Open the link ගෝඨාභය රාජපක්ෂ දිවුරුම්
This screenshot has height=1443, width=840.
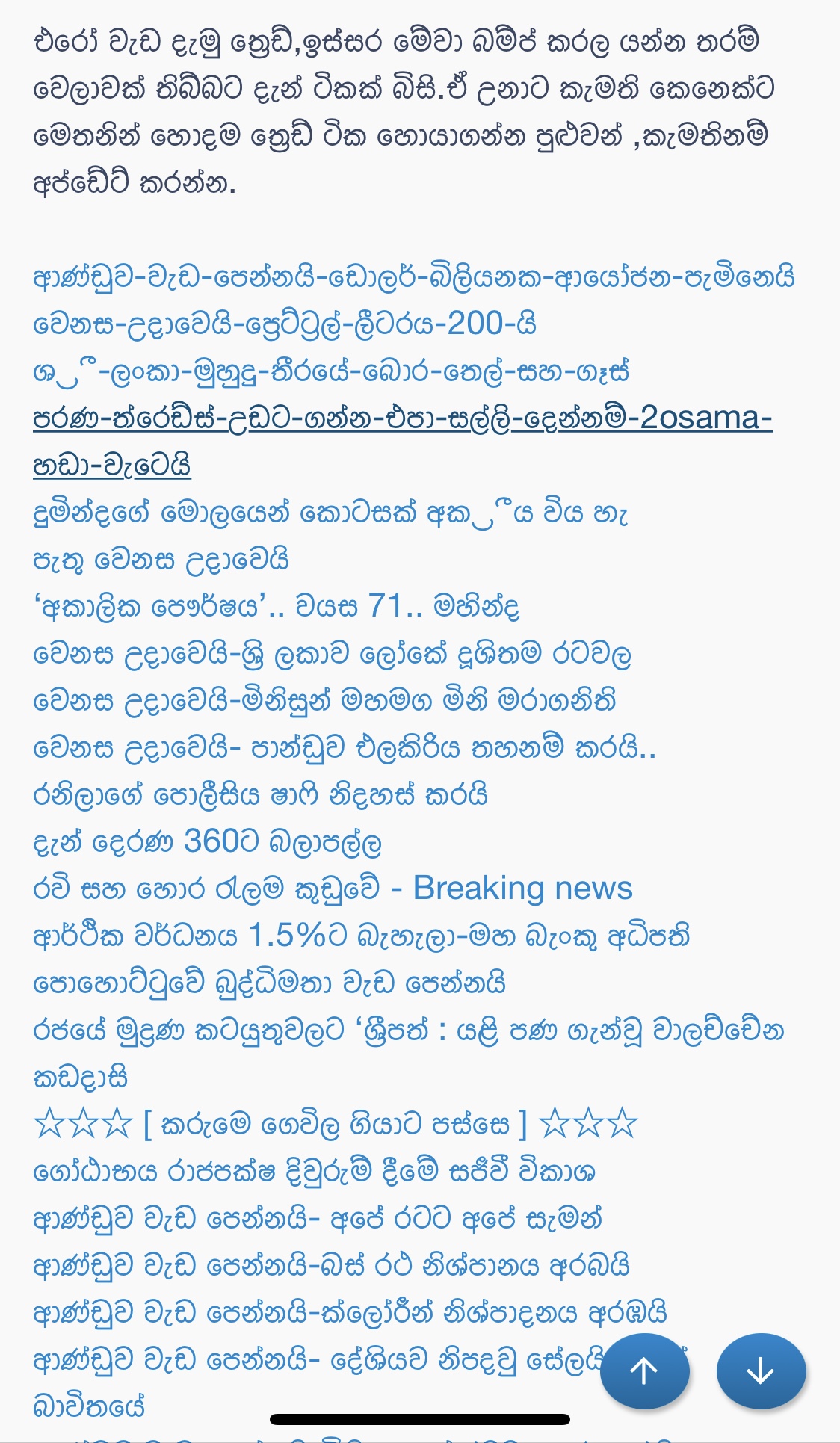(314, 1171)
